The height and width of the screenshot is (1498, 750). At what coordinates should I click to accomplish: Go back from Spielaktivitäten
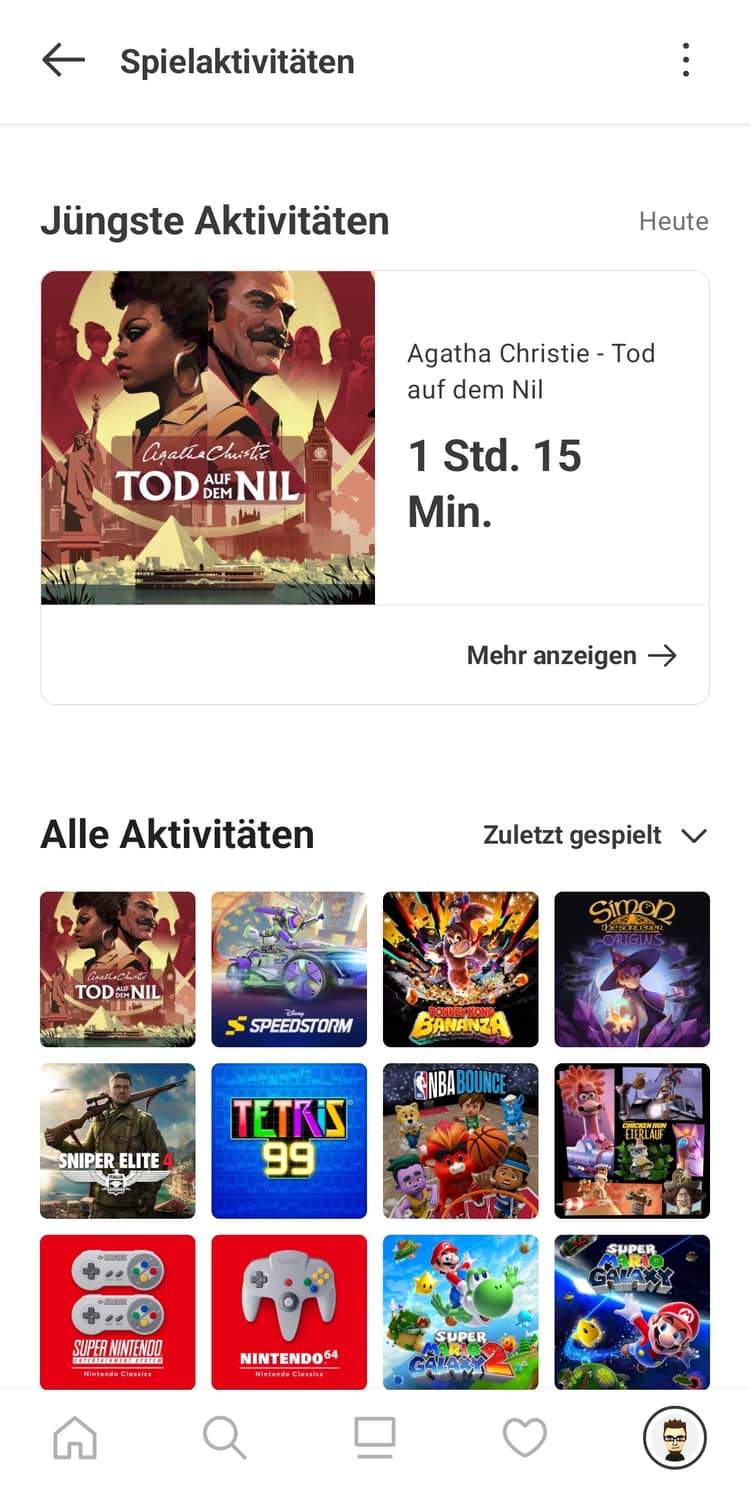pos(63,61)
